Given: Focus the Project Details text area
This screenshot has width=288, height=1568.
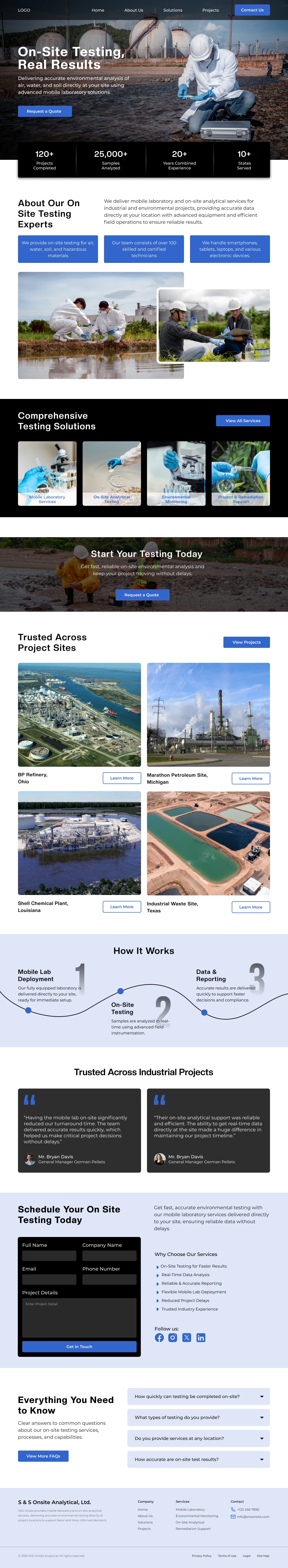Looking at the screenshot, I should pos(79,1317).
